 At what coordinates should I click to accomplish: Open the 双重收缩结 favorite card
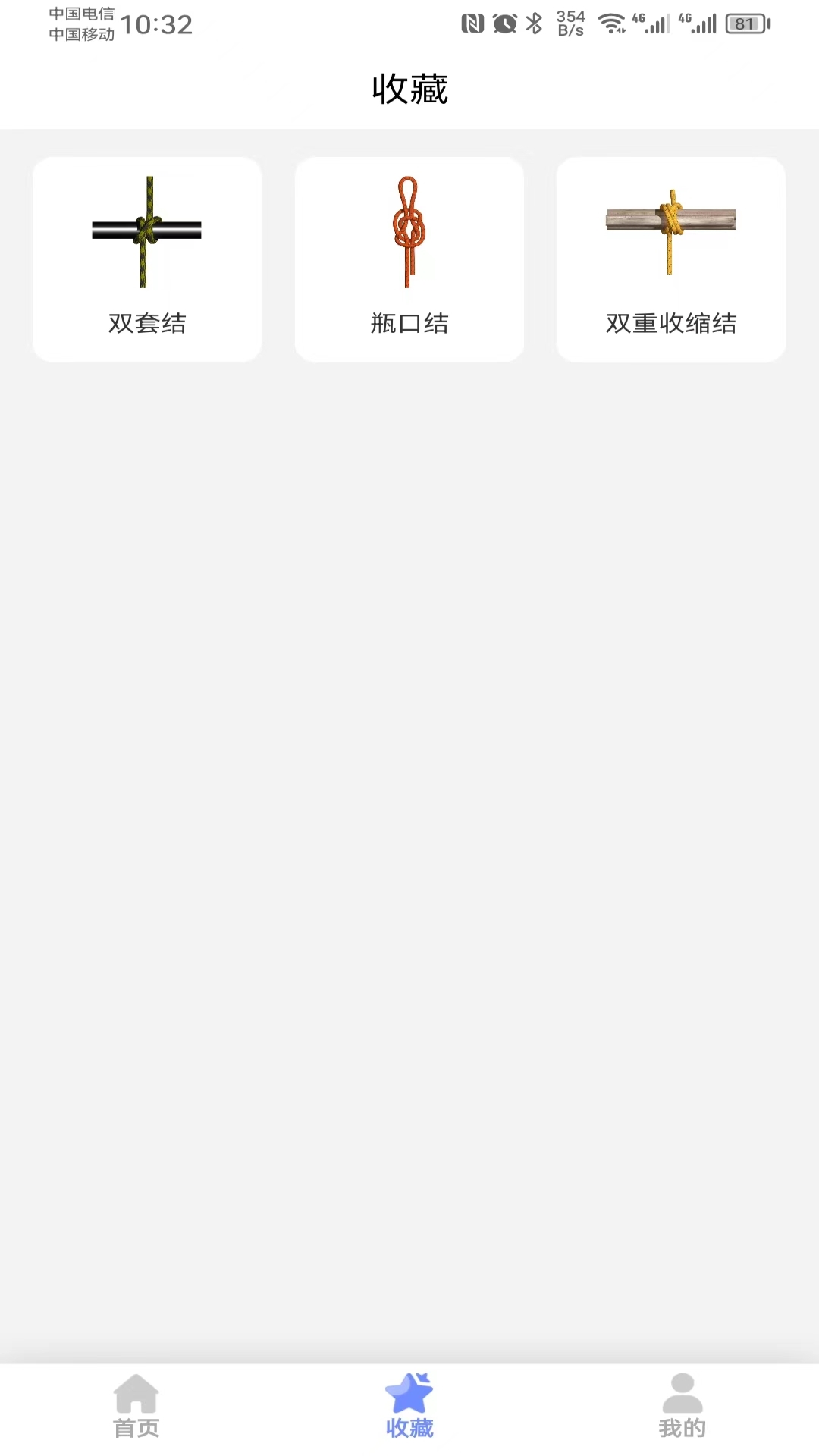click(670, 258)
